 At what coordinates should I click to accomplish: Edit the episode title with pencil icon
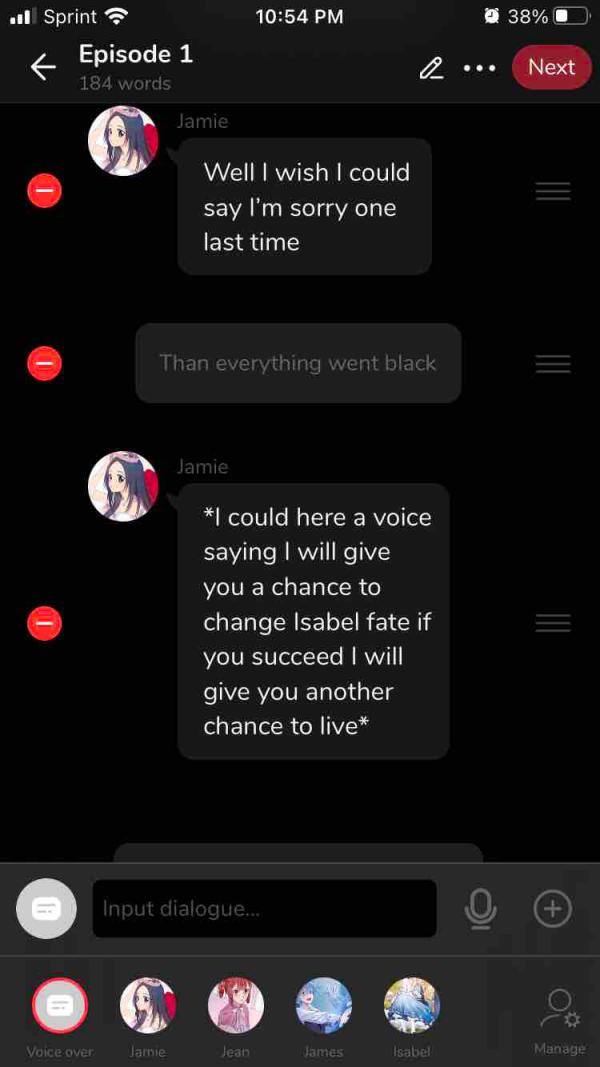click(431, 68)
